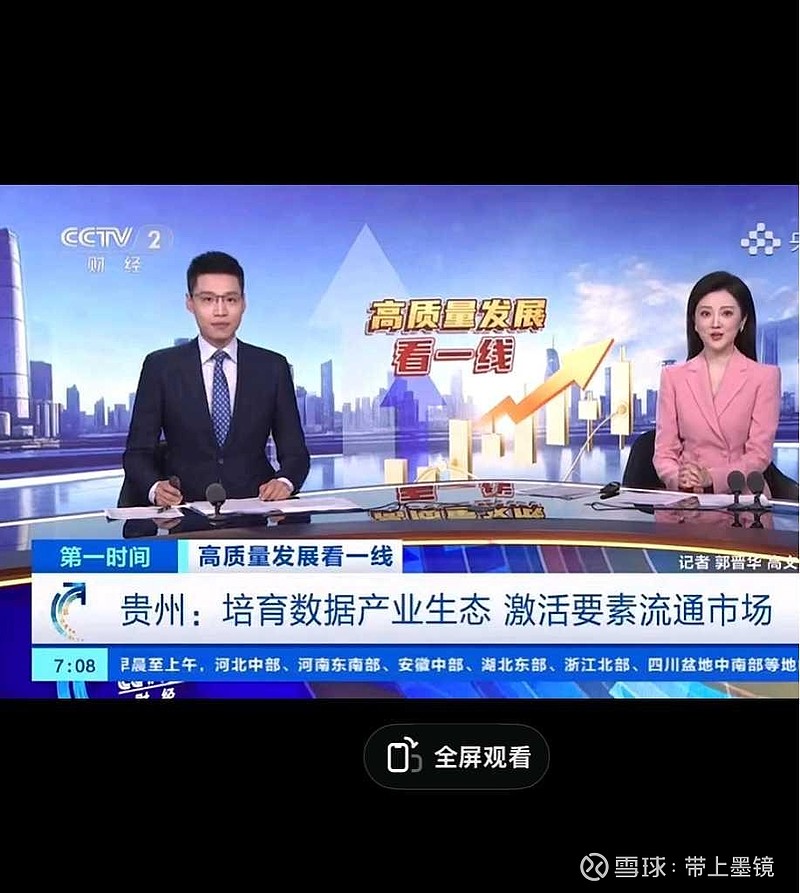
Task: Tap the video thumbnail showing two anchors
Action: [x=400, y=400]
